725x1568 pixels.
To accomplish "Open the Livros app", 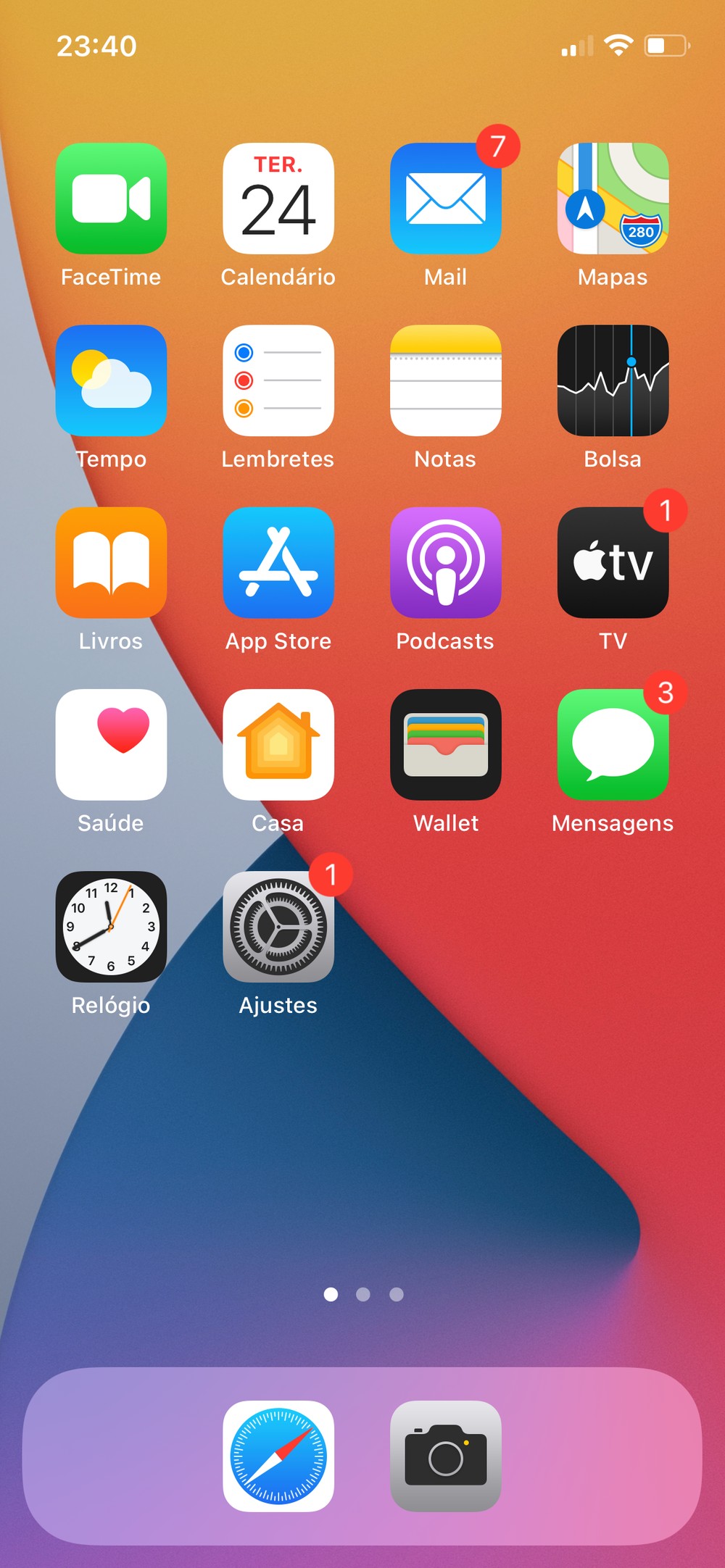I will tap(111, 562).
